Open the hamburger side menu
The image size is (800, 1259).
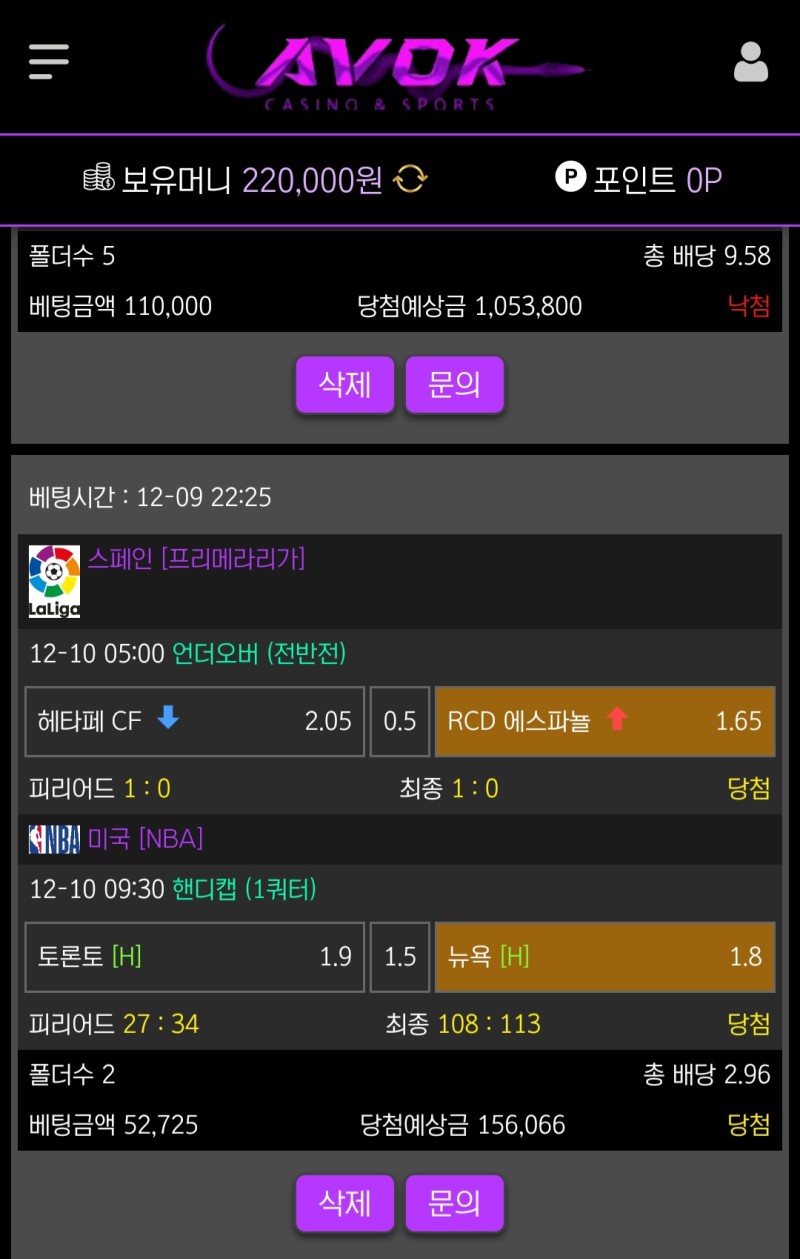48,61
